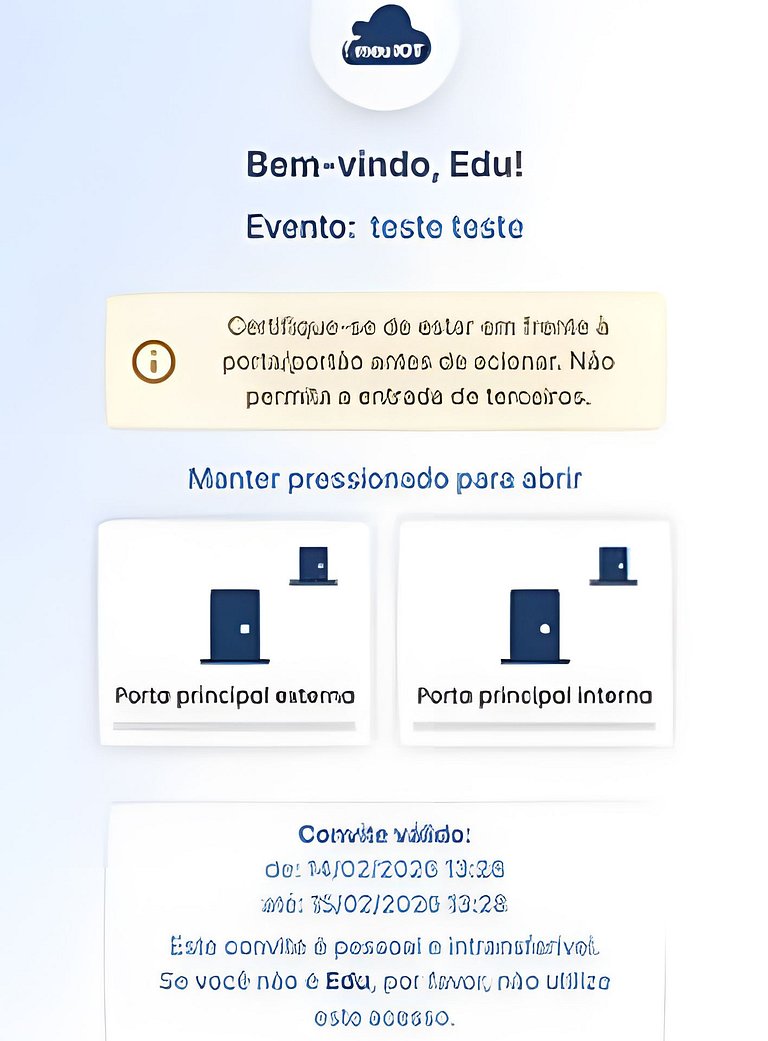Viewport: 768px width, 1041px height.
Task: Click the progress bar under Porta principal externa
Action: click(x=237, y=722)
